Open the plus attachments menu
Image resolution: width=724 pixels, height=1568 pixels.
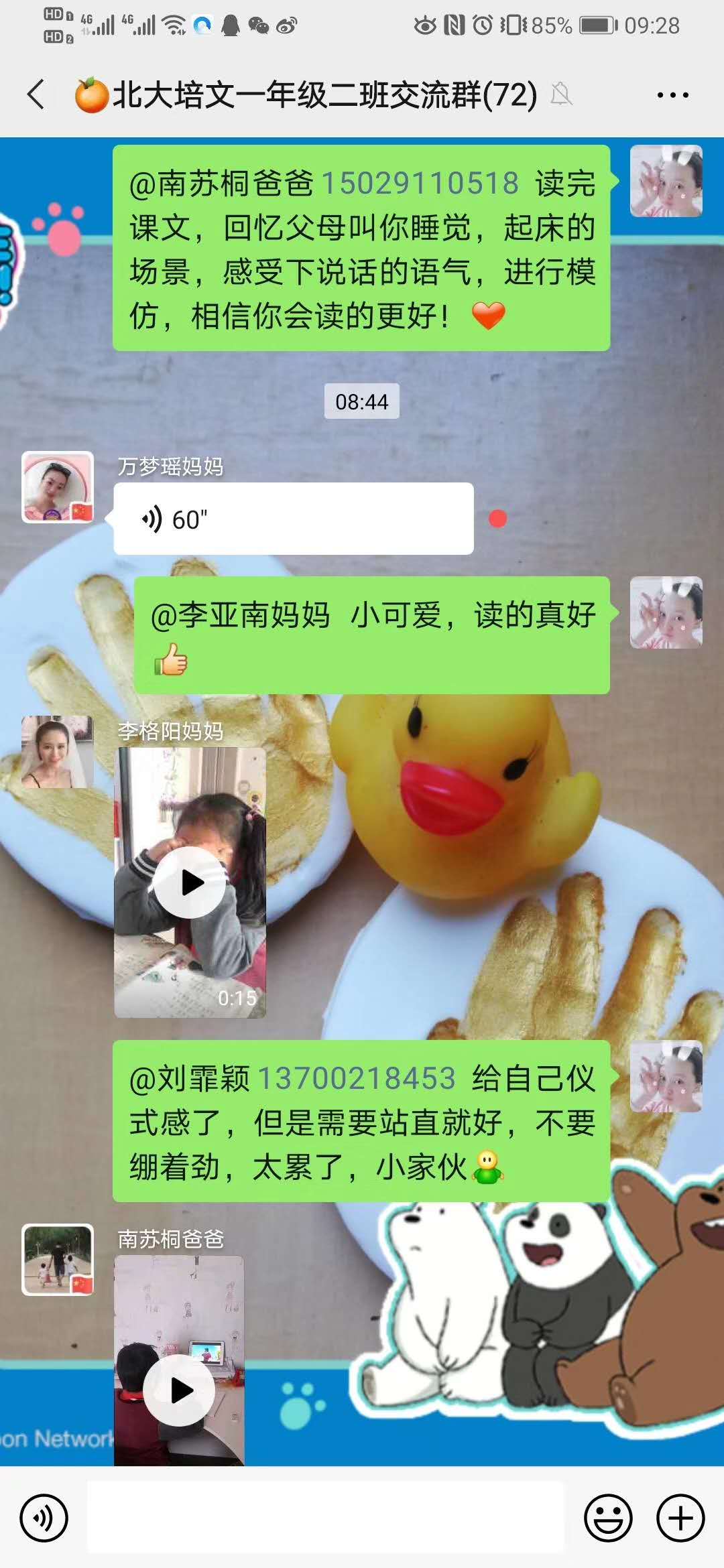(x=680, y=1518)
